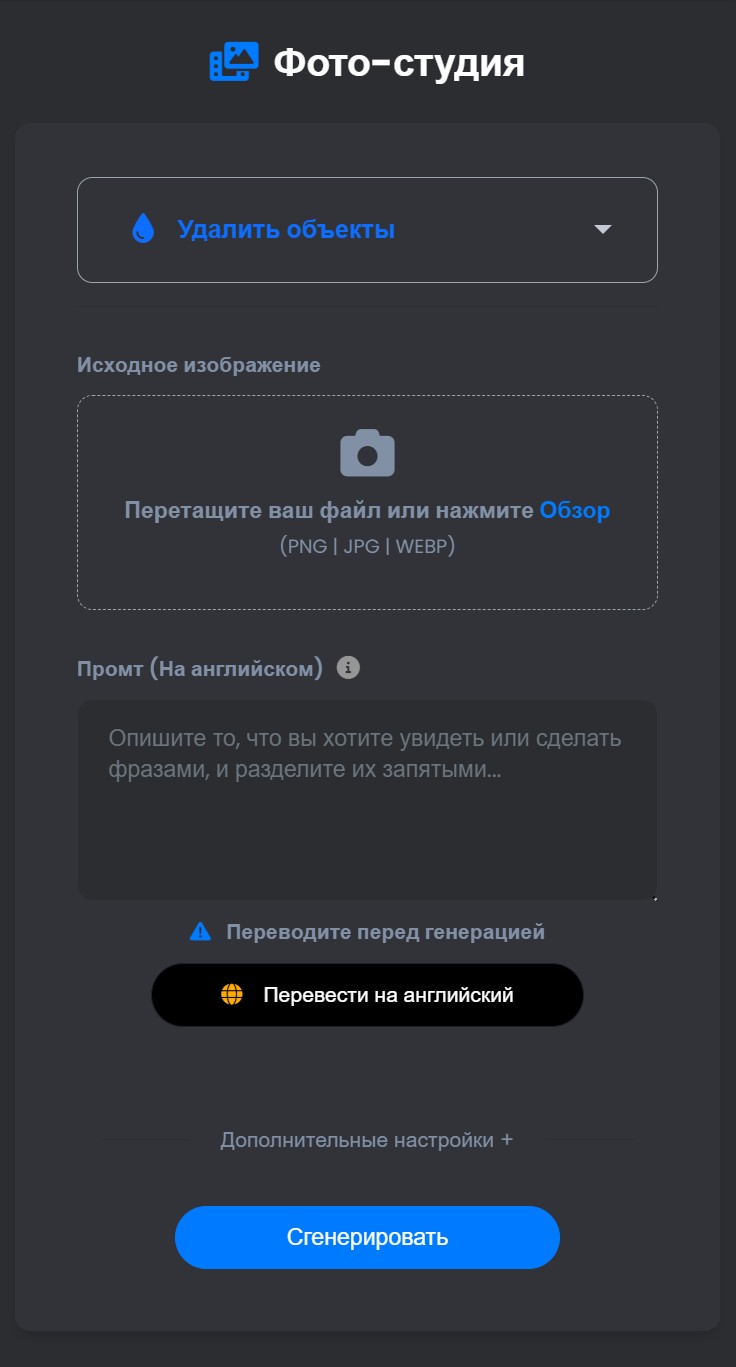Tap the Обзор link to pick a file
The height and width of the screenshot is (1367, 736).
pos(575,510)
